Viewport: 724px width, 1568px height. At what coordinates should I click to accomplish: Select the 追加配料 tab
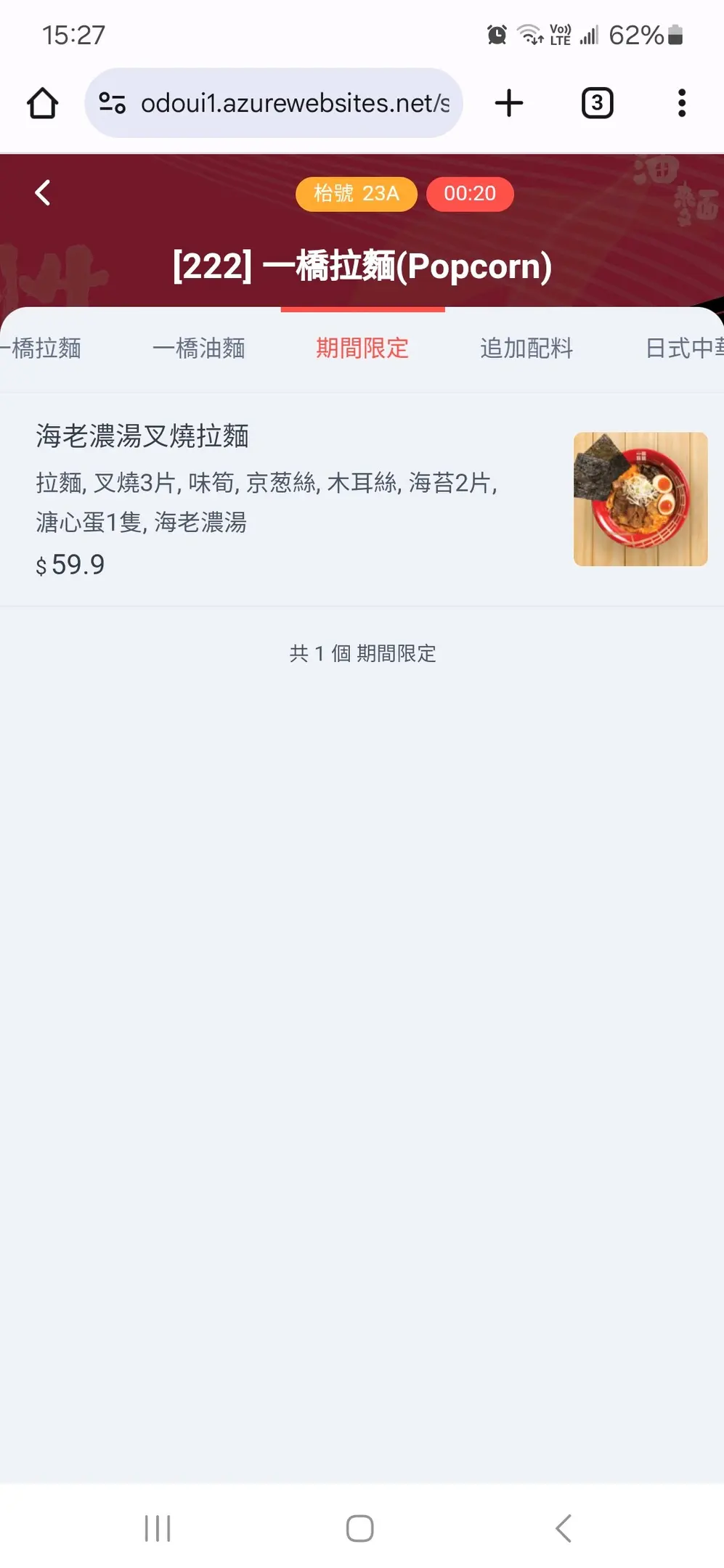pos(526,348)
